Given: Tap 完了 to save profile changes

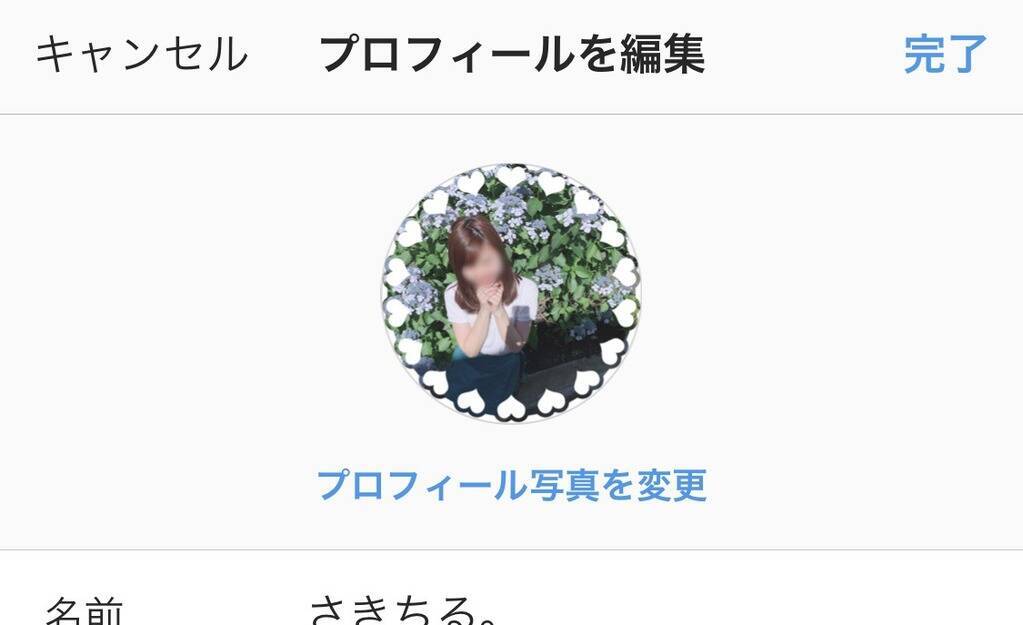Looking at the screenshot, I should [x=945, y=55].
